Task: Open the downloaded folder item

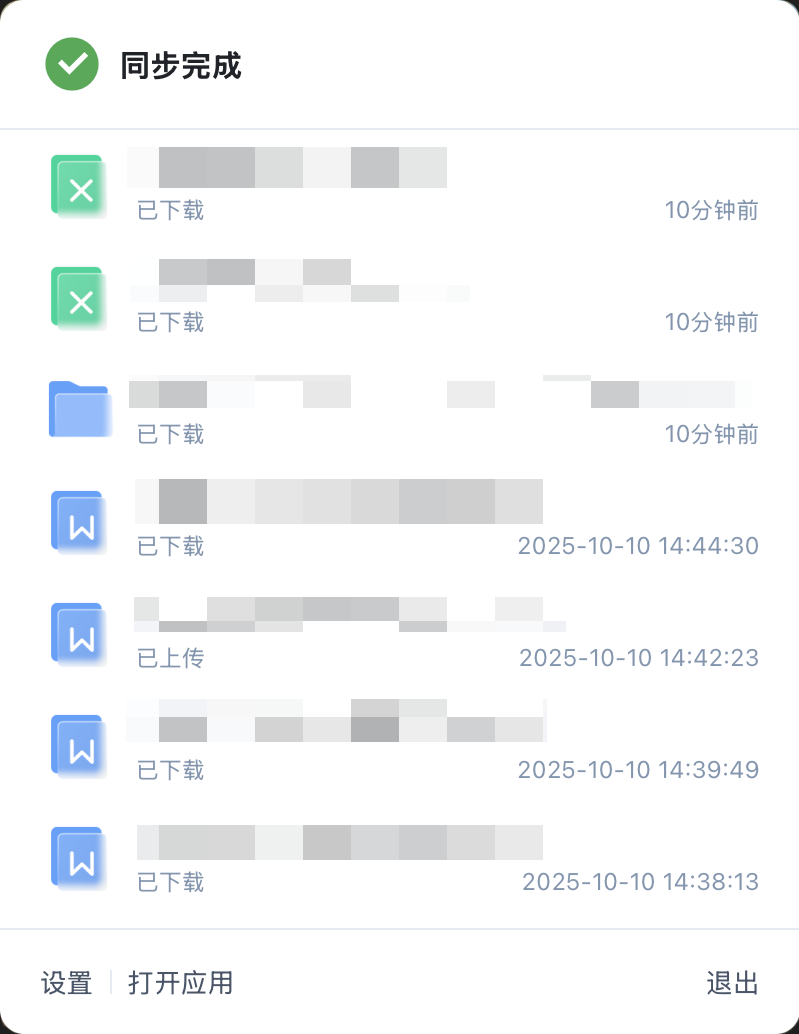Action: coord(400,408)
